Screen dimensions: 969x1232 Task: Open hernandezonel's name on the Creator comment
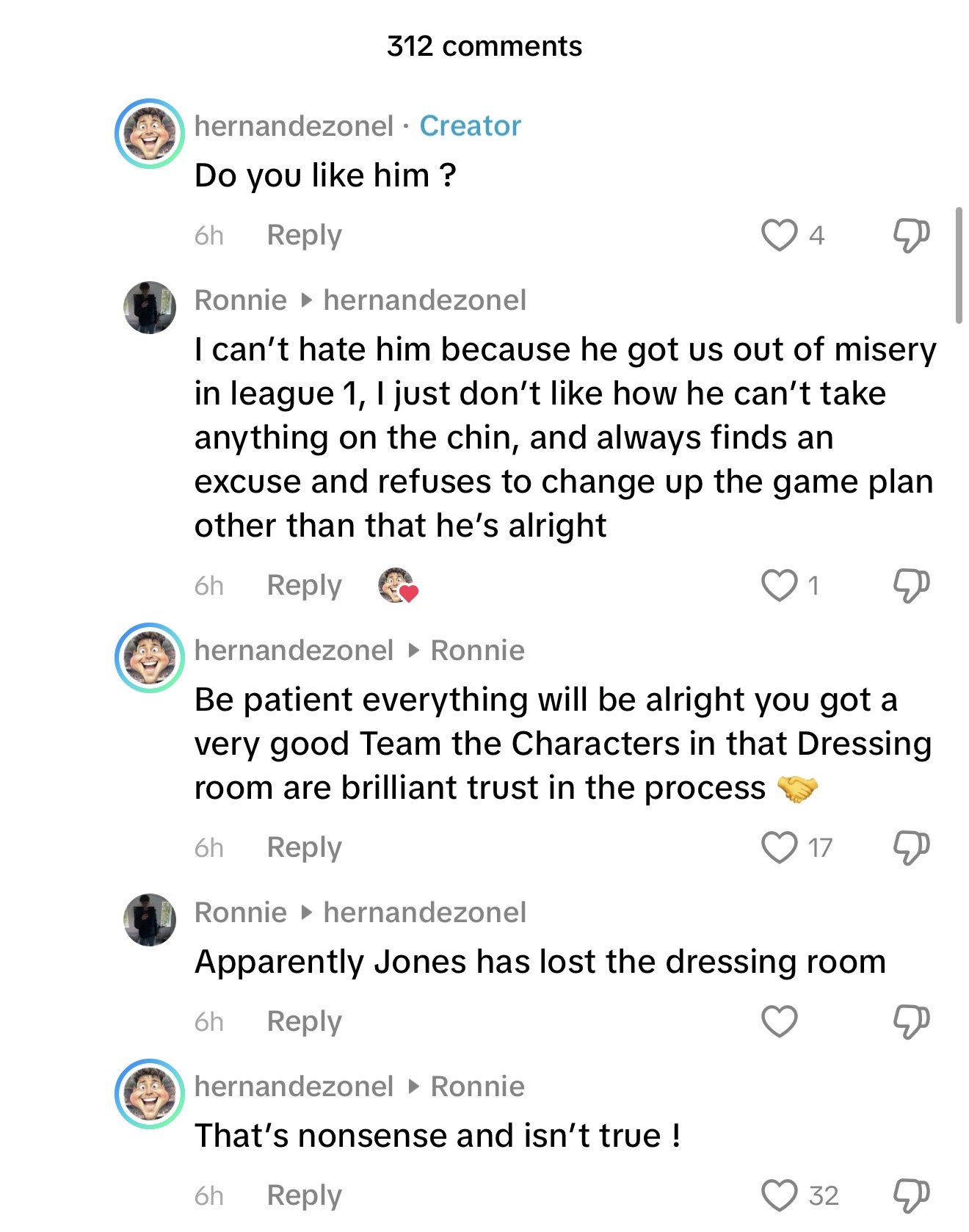click(294, 126)
